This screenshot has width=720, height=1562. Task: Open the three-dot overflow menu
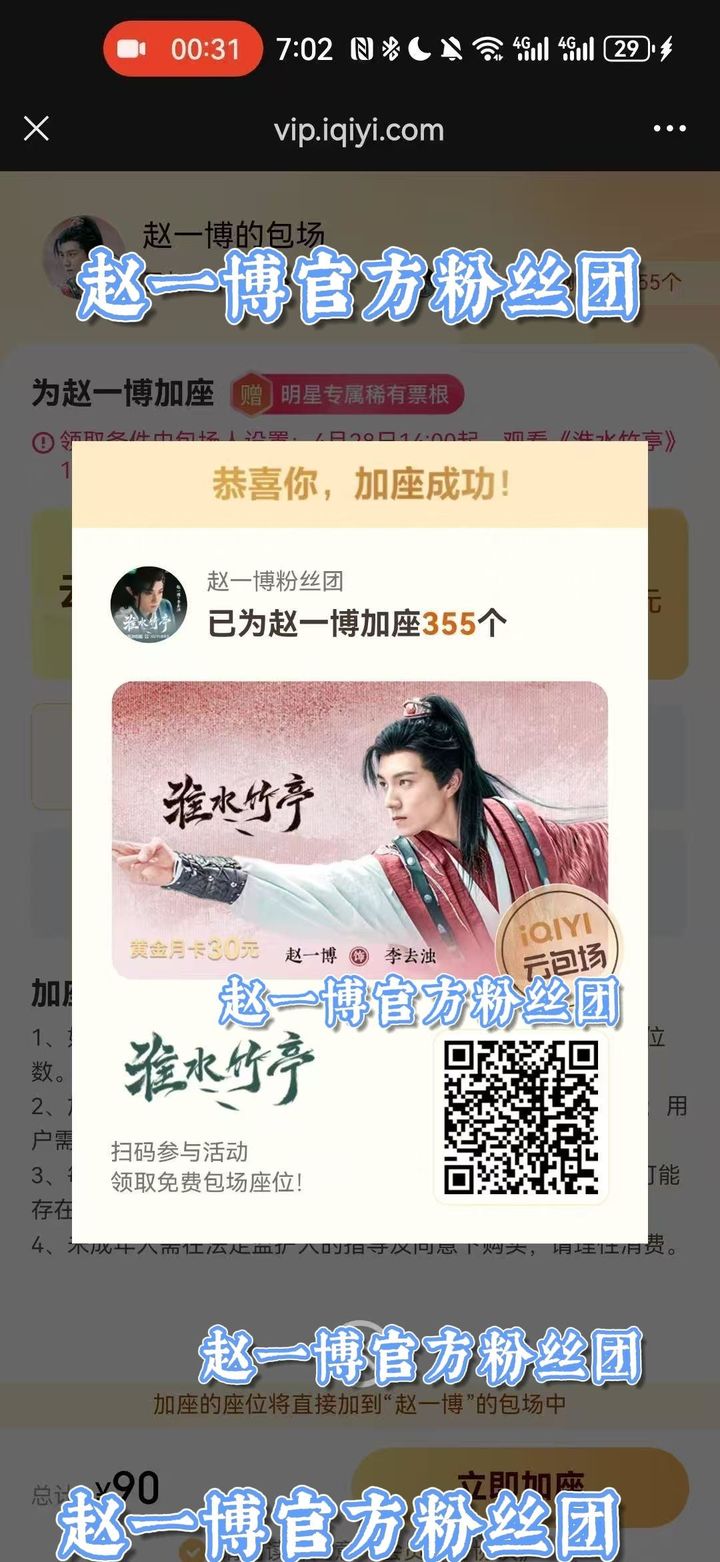669,129
